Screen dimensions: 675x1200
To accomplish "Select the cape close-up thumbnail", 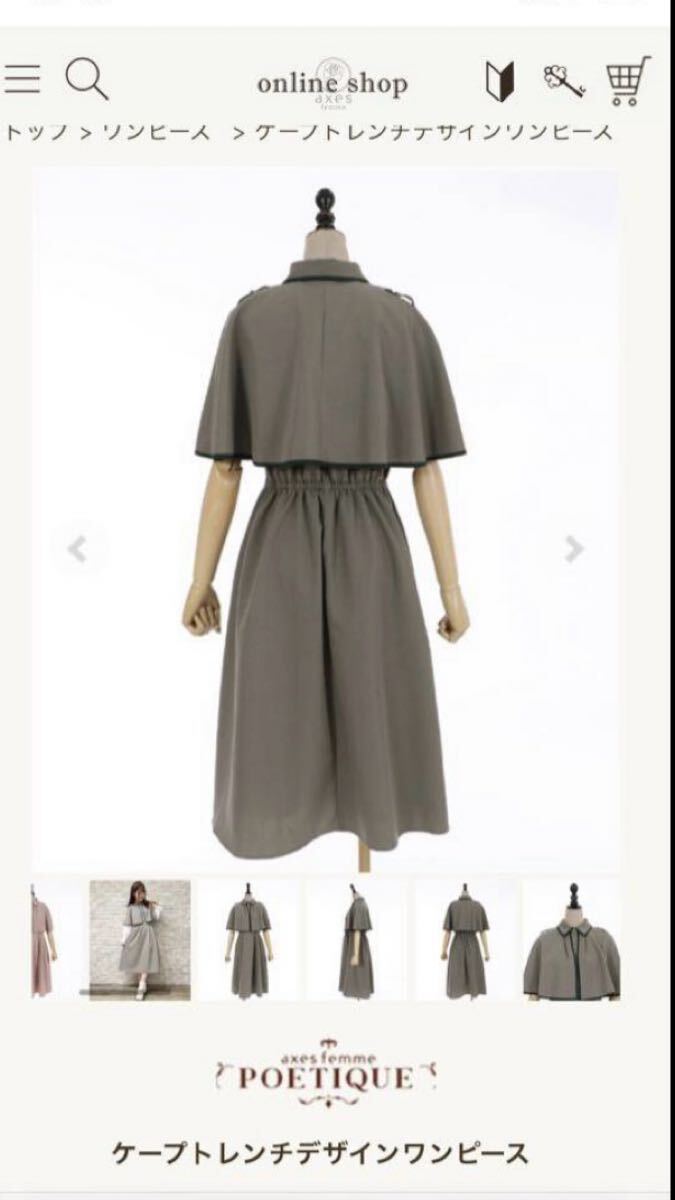I will coord(573,940).
